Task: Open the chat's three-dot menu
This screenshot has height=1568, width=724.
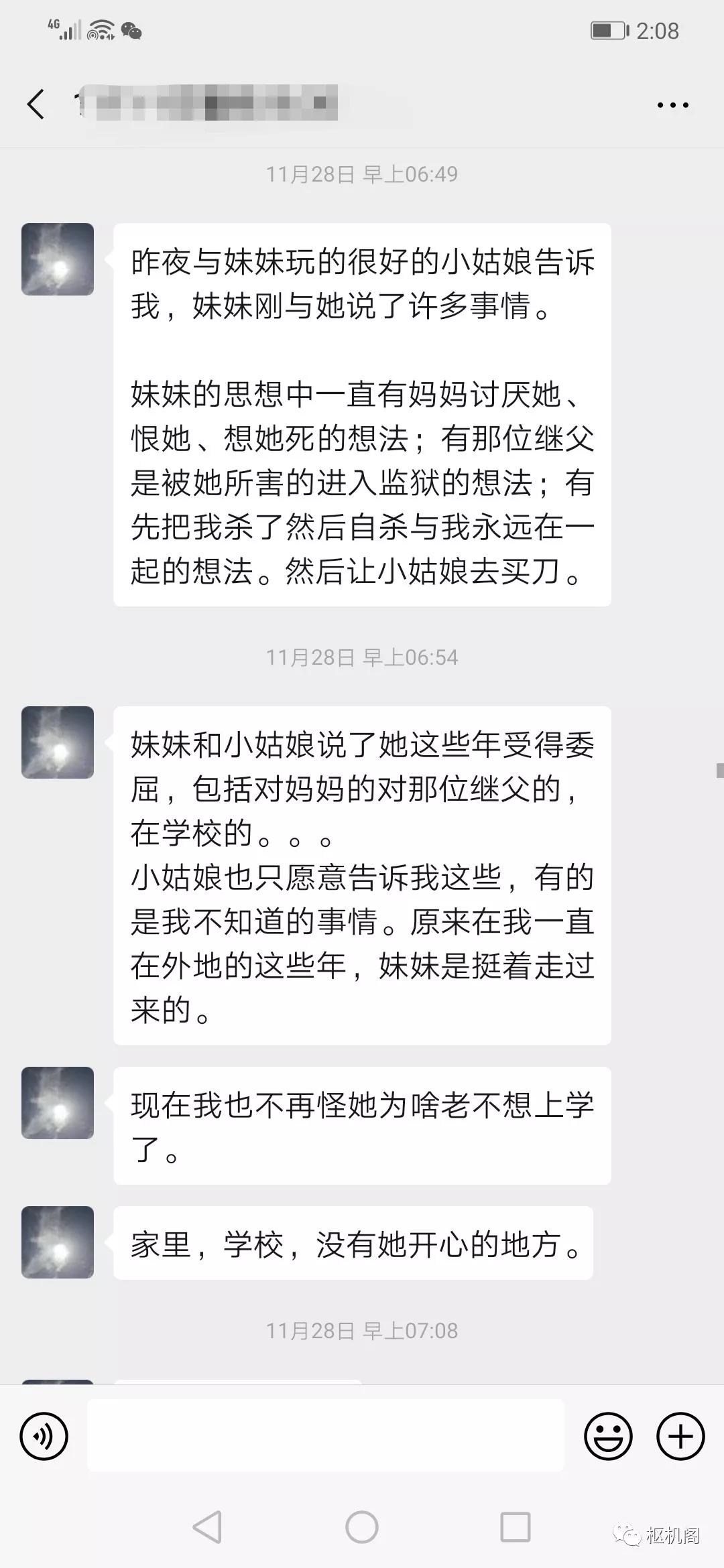Action: tap(672, 105)
